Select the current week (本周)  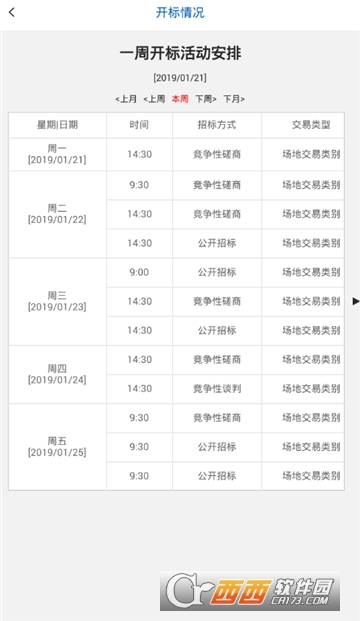click(180, 99)
